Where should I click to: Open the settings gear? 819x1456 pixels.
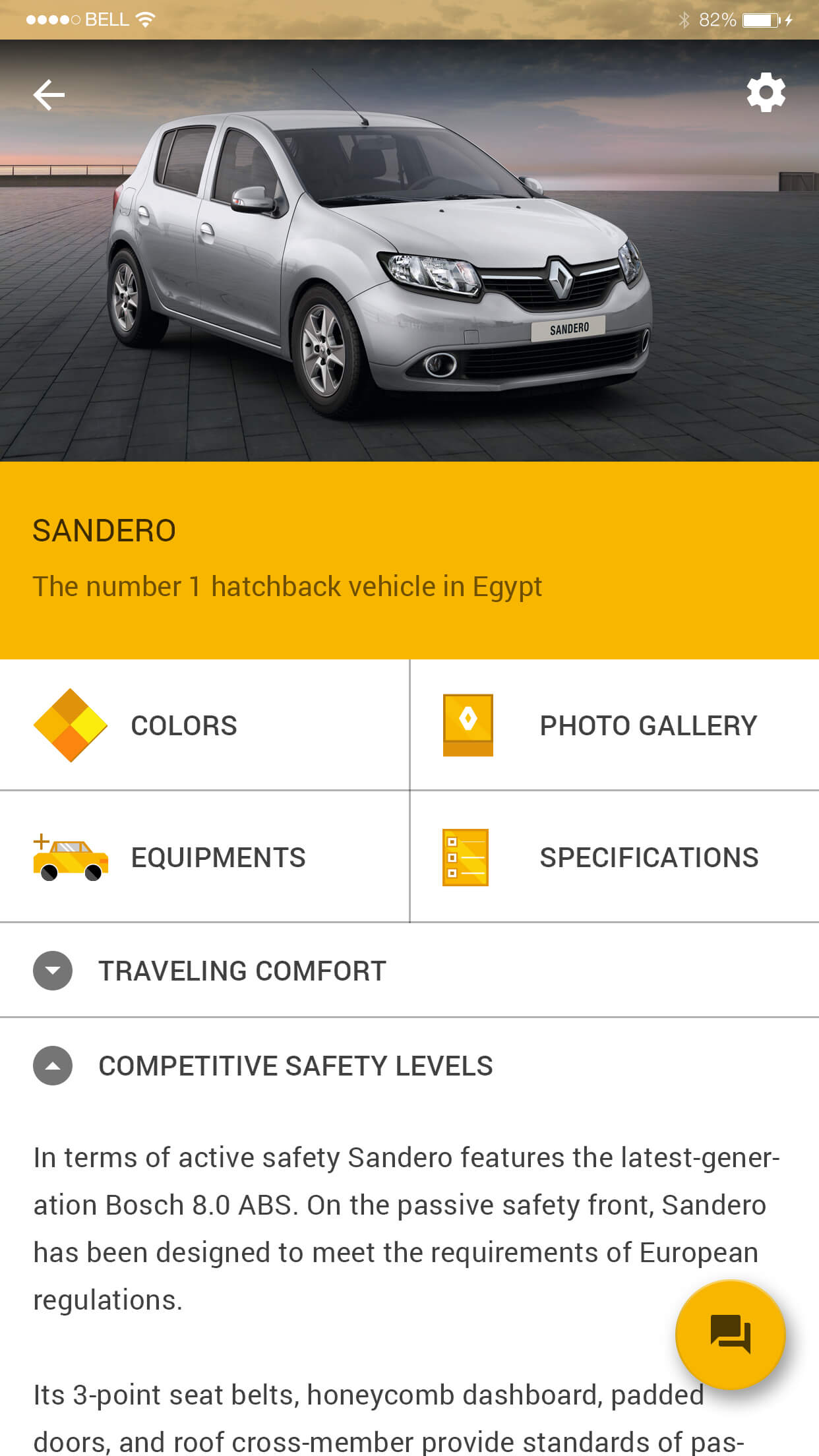[766, 92]
